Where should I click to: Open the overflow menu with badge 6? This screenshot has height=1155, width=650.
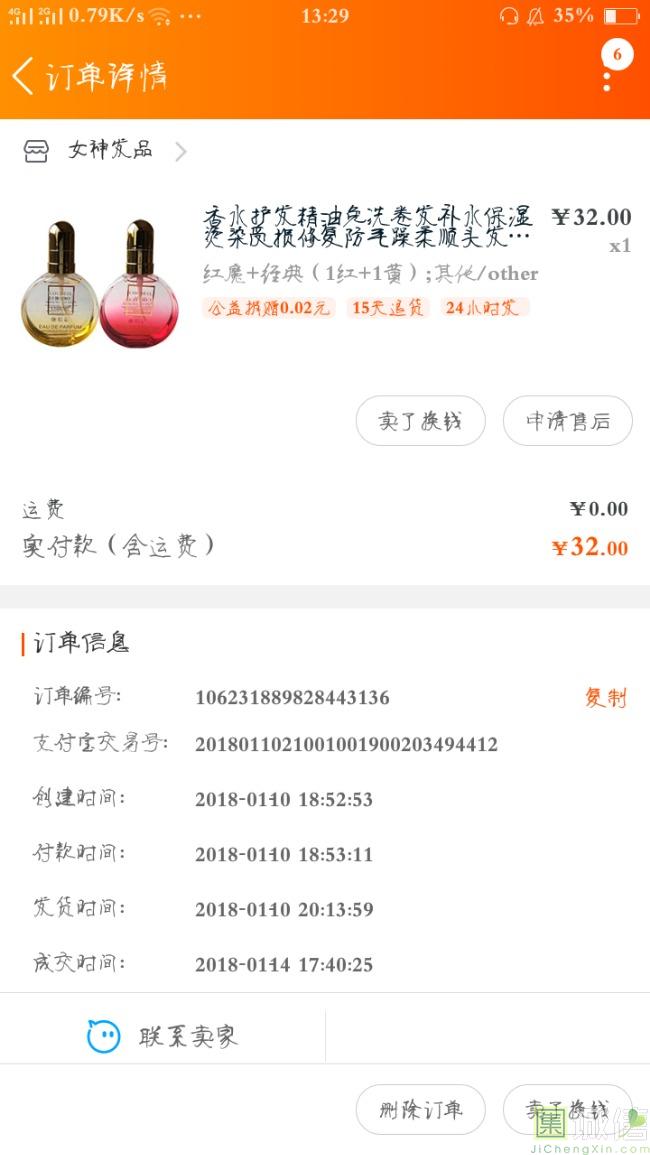[x=608, y=68]
